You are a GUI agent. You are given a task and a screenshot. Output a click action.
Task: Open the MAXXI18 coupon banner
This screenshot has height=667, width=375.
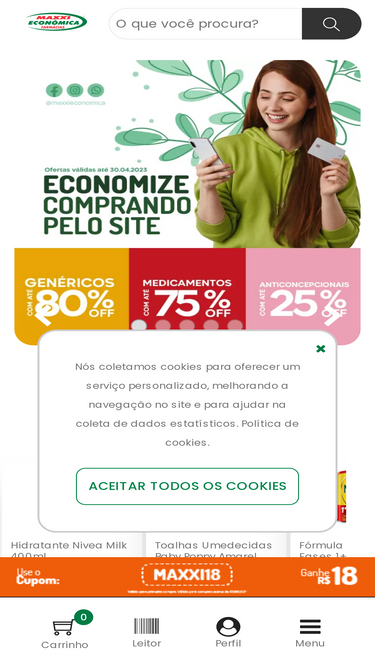(x=188, y=577)
